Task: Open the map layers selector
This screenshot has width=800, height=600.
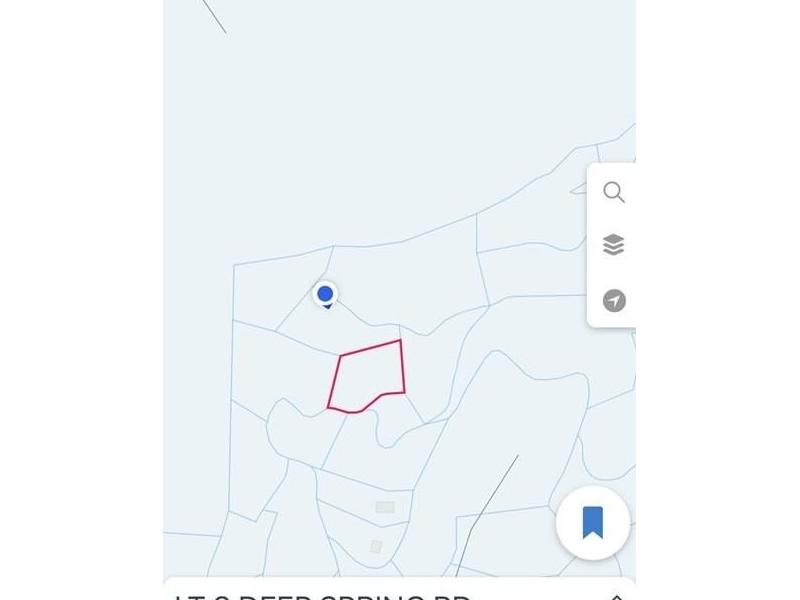Action: 613,245
